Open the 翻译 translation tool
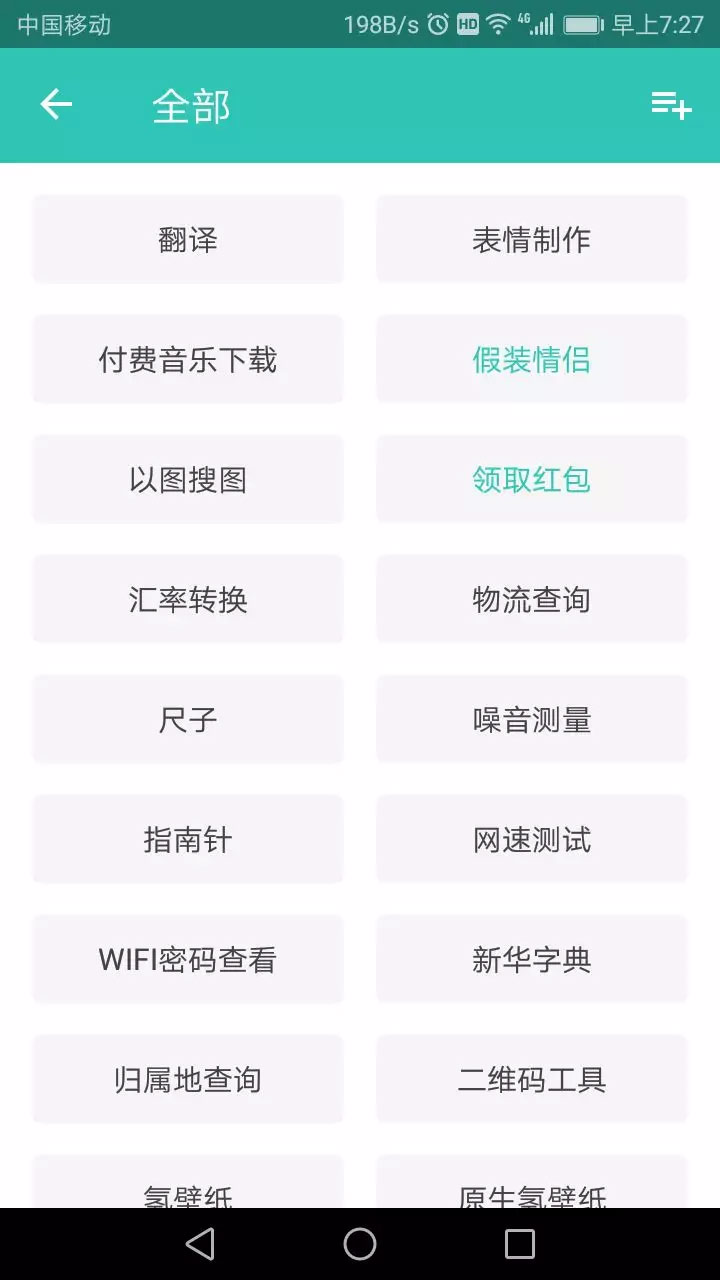This screenshot has width=720, height=1280. tap(187, 239)
